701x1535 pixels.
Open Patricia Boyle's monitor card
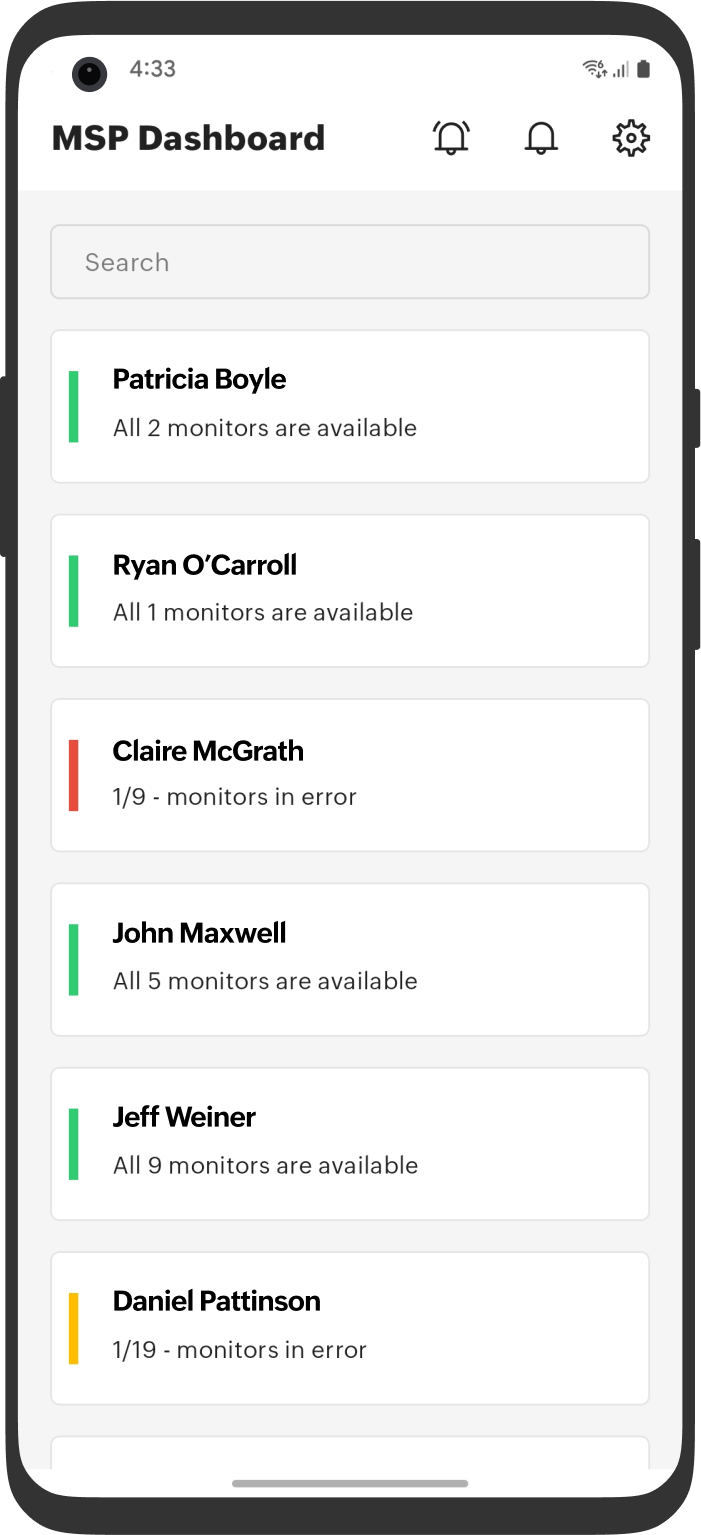pos(350,406)
